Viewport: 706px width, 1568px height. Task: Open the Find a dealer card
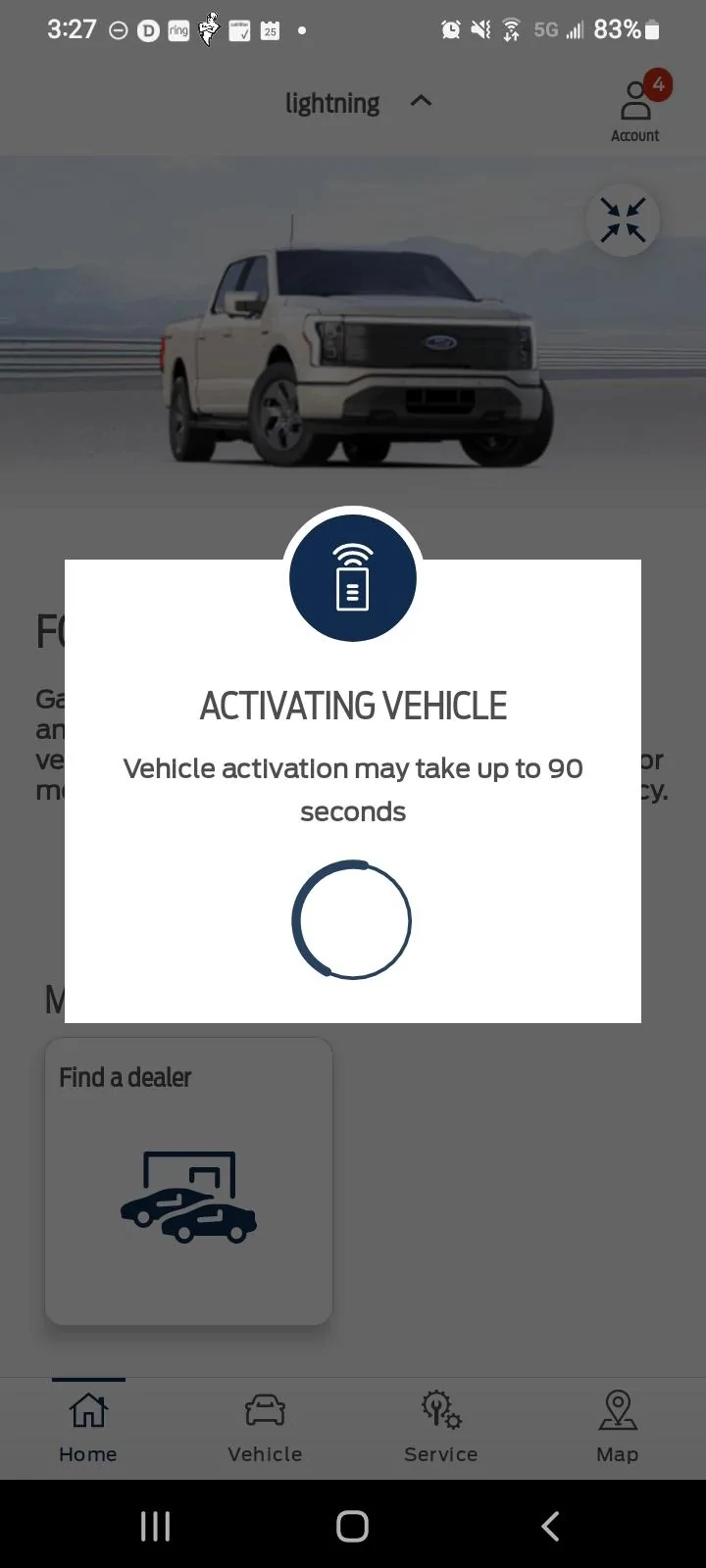[x=188, y=1181]
